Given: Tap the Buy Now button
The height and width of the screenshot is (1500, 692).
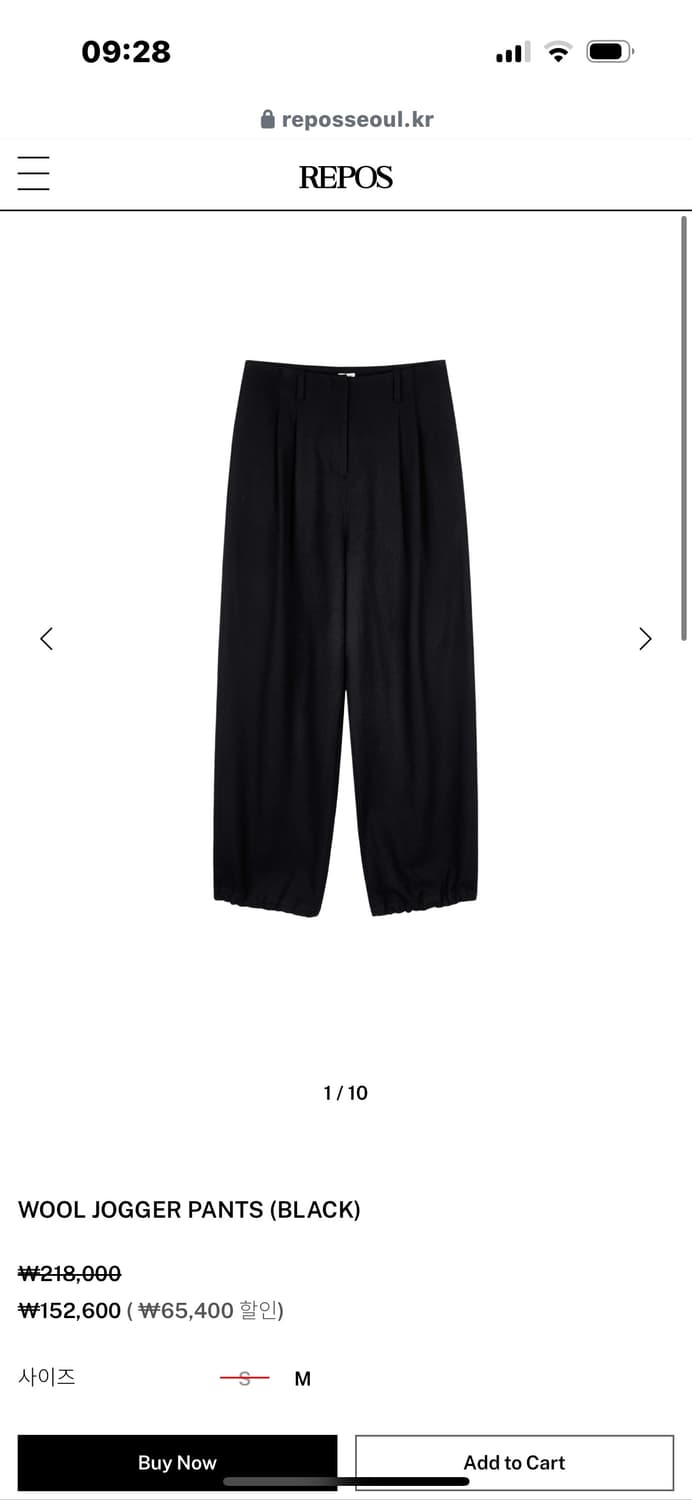Looking at the screenshot, I should pyautogui.click(x=177, y=1462).
